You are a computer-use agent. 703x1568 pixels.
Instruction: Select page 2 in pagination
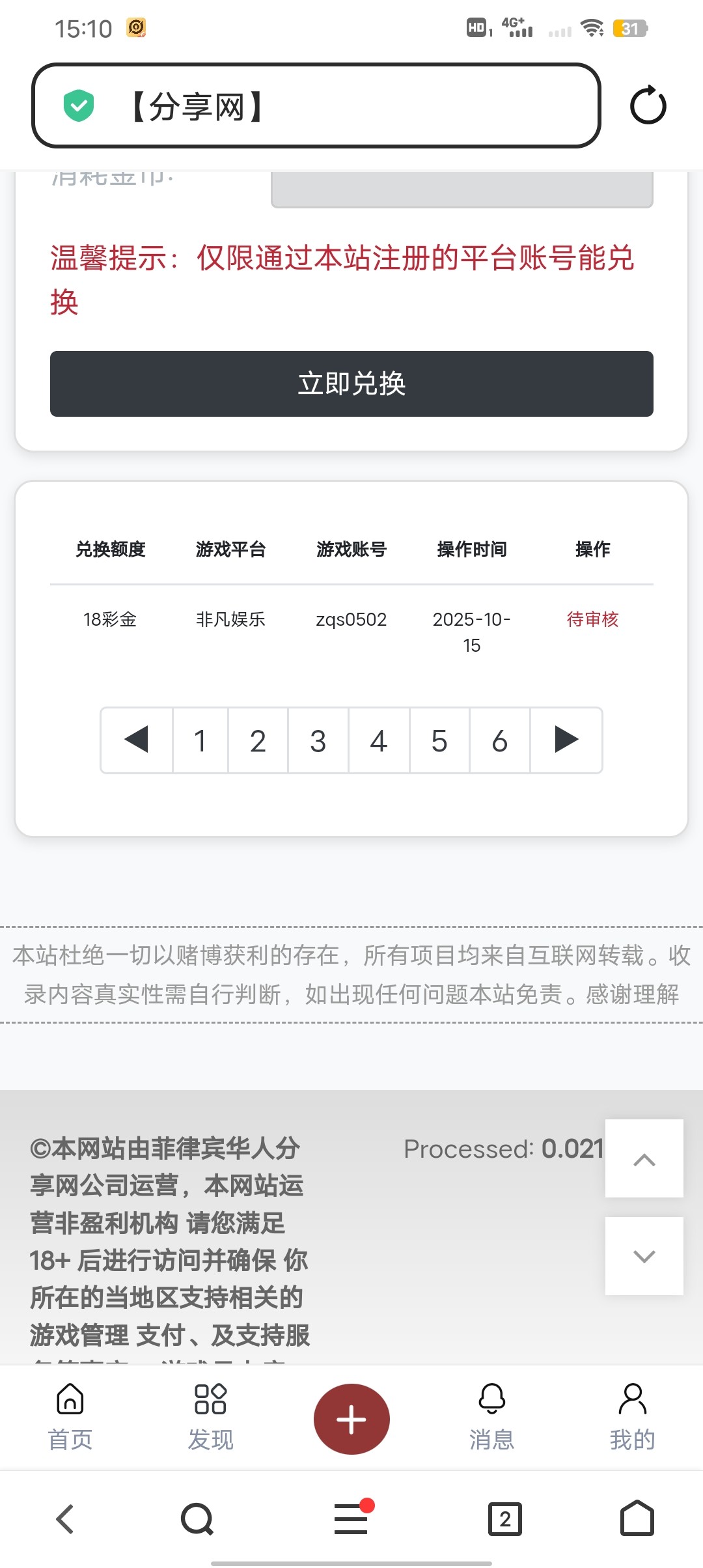tap(258, 740)
